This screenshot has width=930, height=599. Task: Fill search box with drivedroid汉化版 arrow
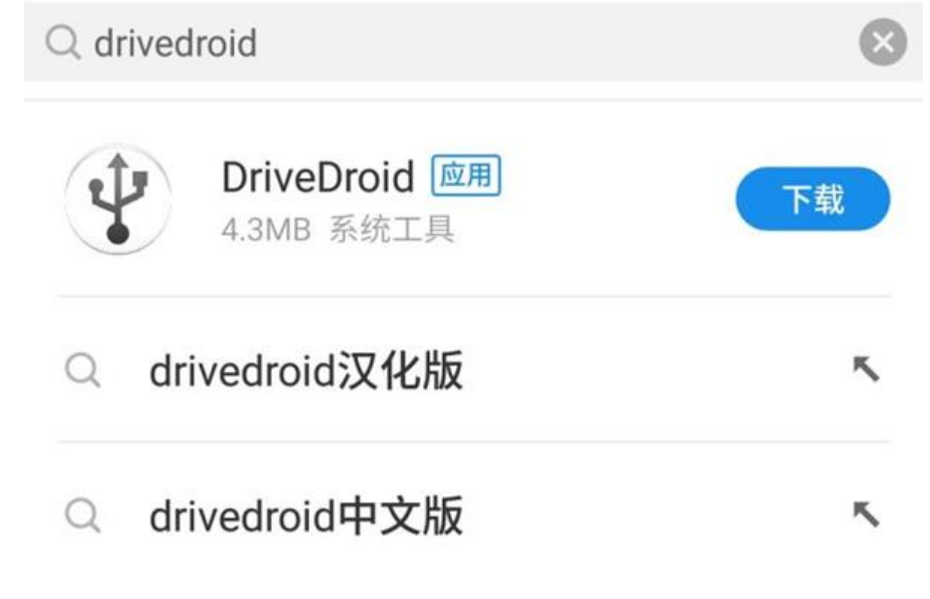point(865,370)
